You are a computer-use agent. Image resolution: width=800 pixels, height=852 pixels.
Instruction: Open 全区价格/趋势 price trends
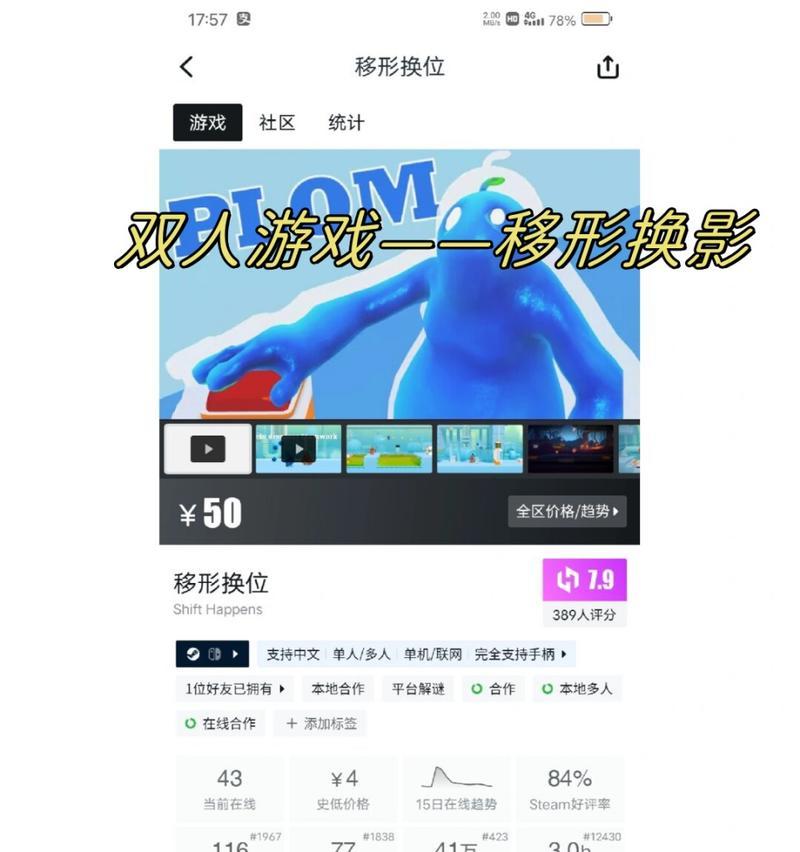point(567,511)
